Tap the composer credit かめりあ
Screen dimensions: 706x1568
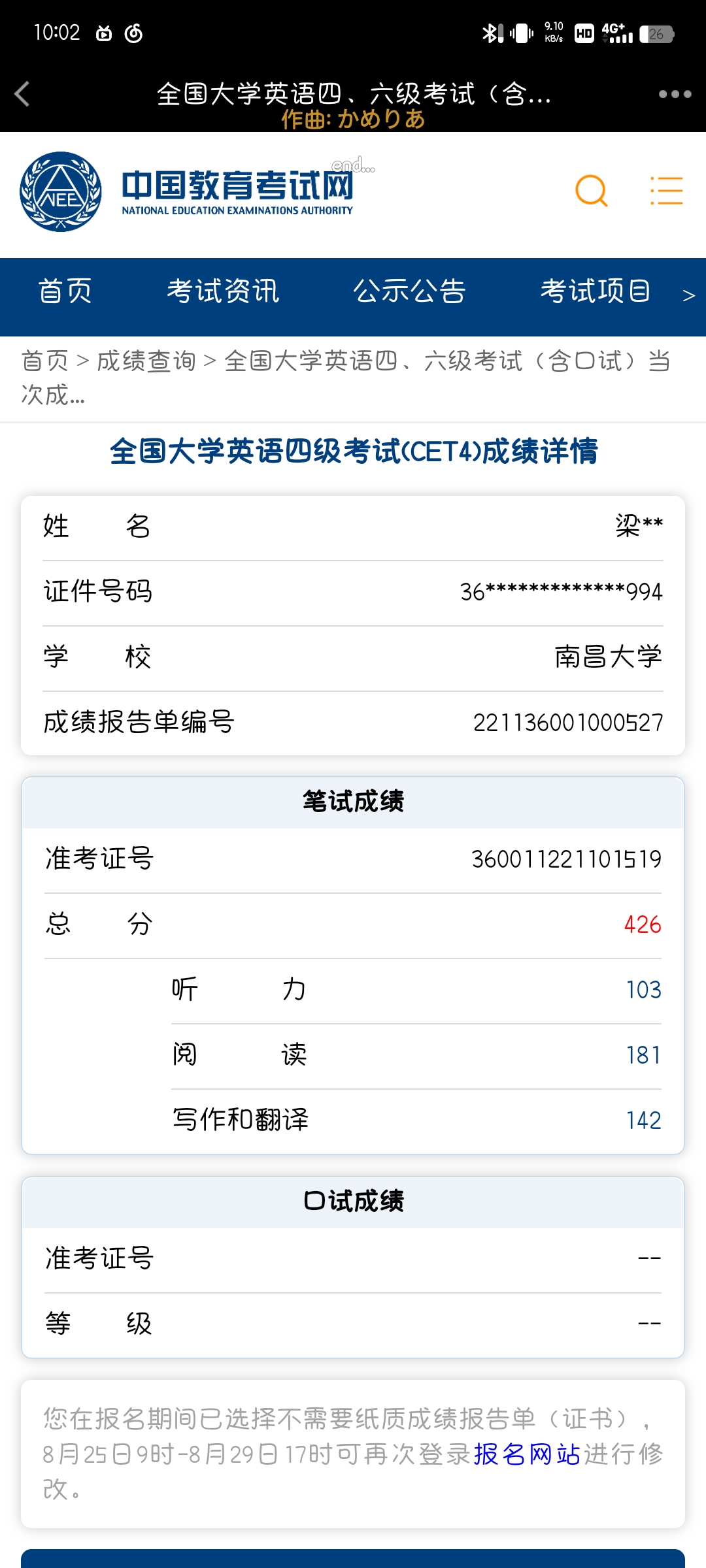pos(353,121)
